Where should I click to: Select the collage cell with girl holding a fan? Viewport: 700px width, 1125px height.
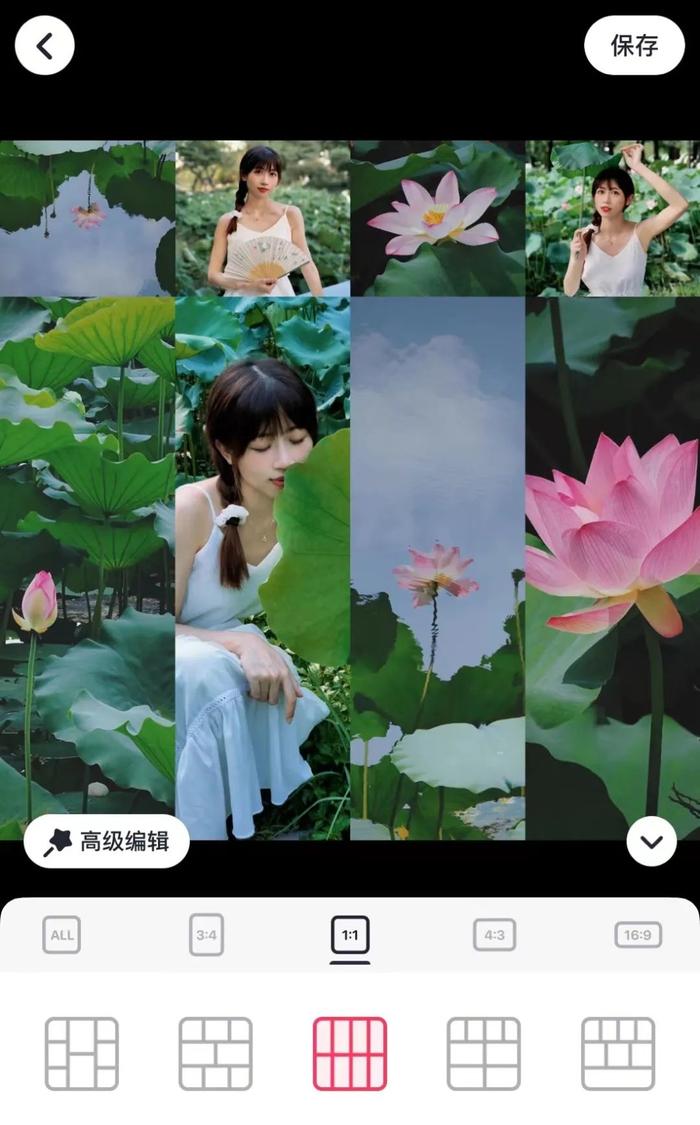pos(262,218)
